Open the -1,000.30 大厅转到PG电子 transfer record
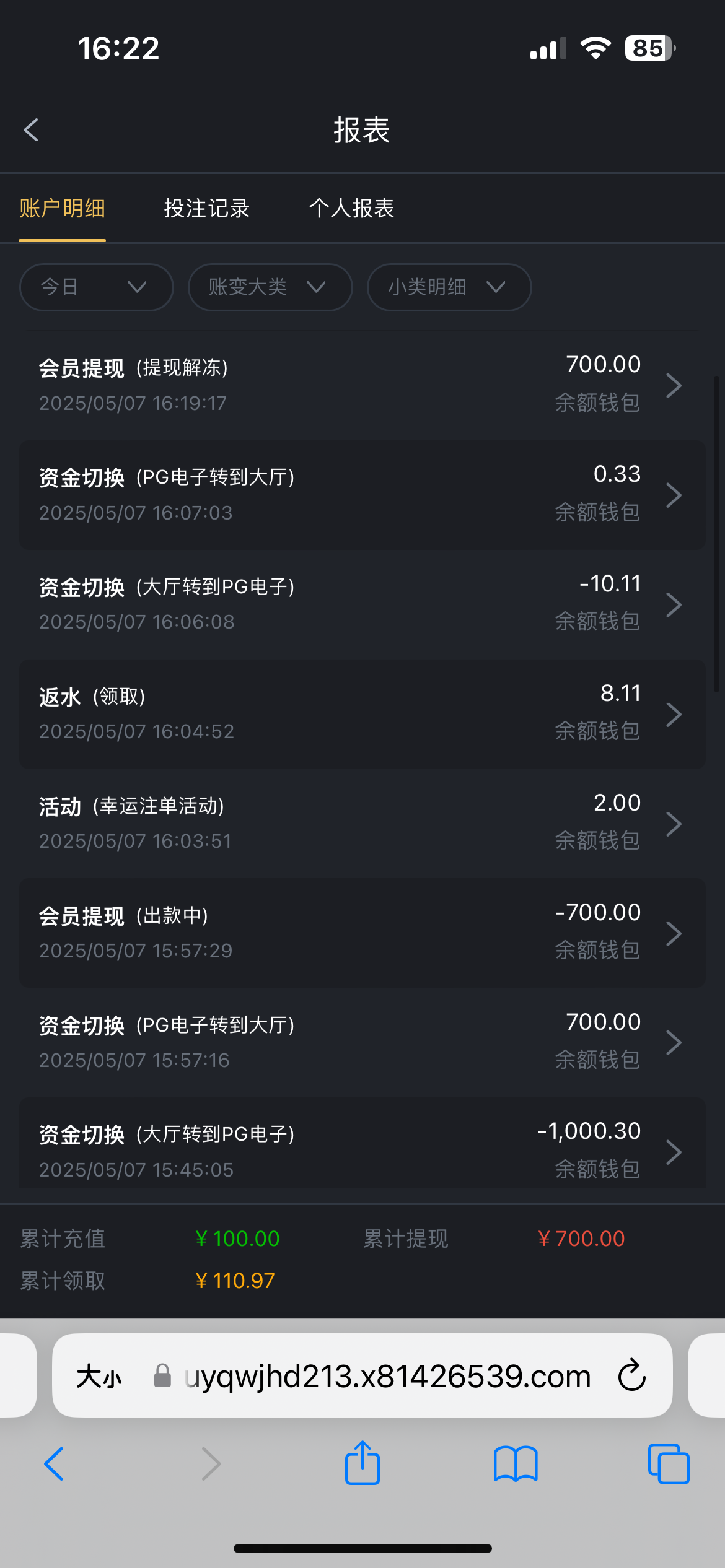Image resolution: width=725 pixels, height=1568 pixels. click(362, 1143)
